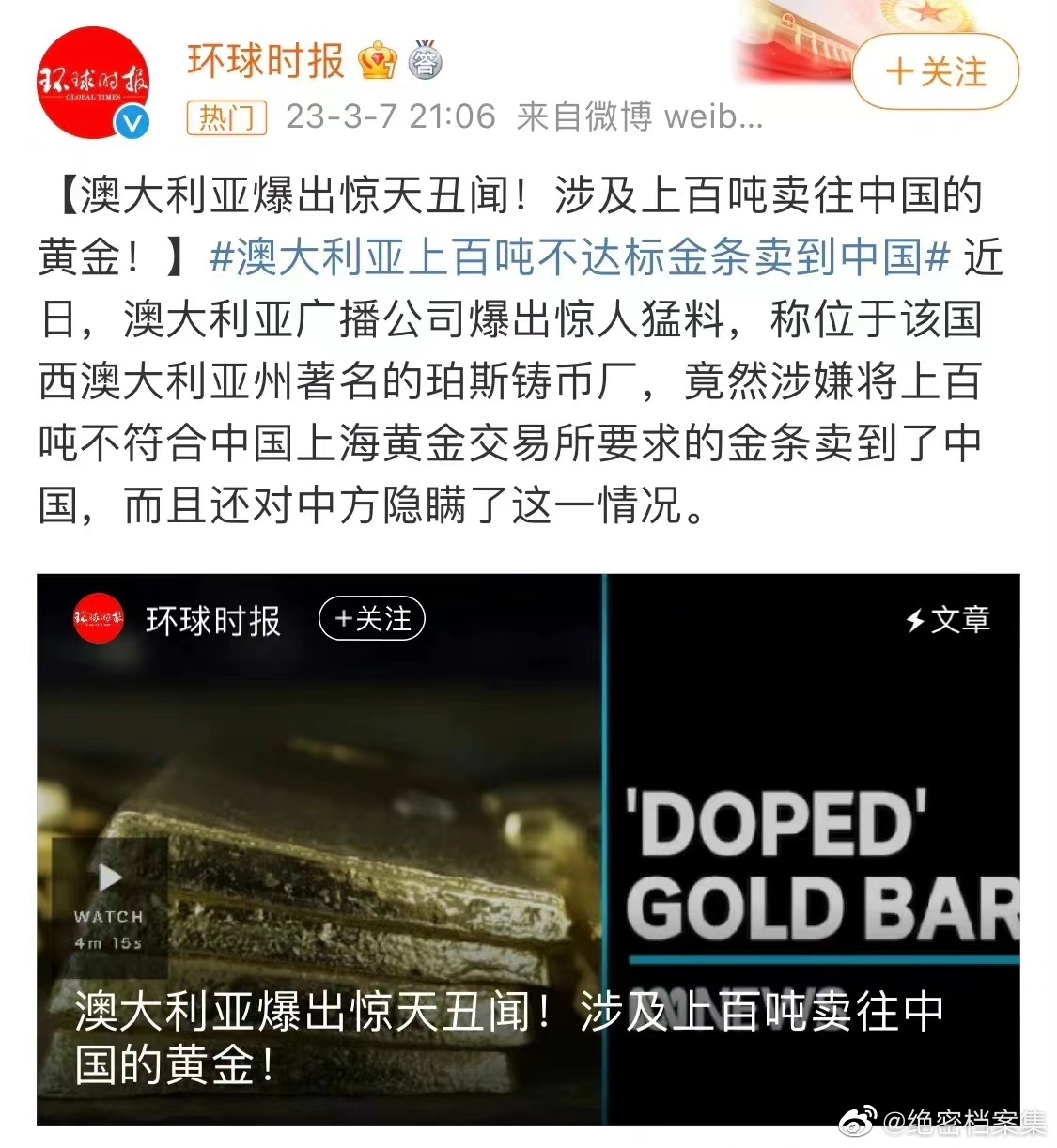
Task: Open 环球时报 profile avatar
Action: [92, 83]
